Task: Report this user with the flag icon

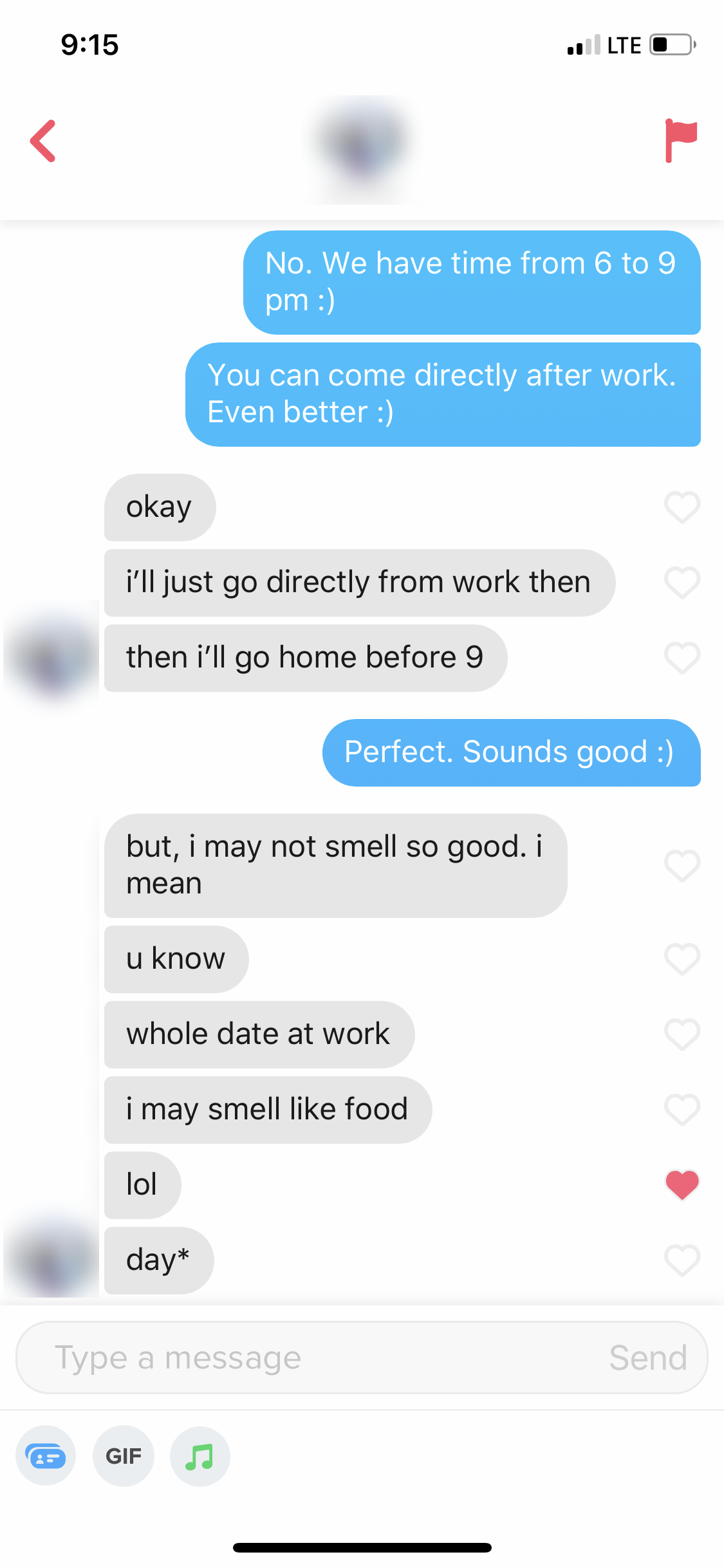Action: click(680, 140)
